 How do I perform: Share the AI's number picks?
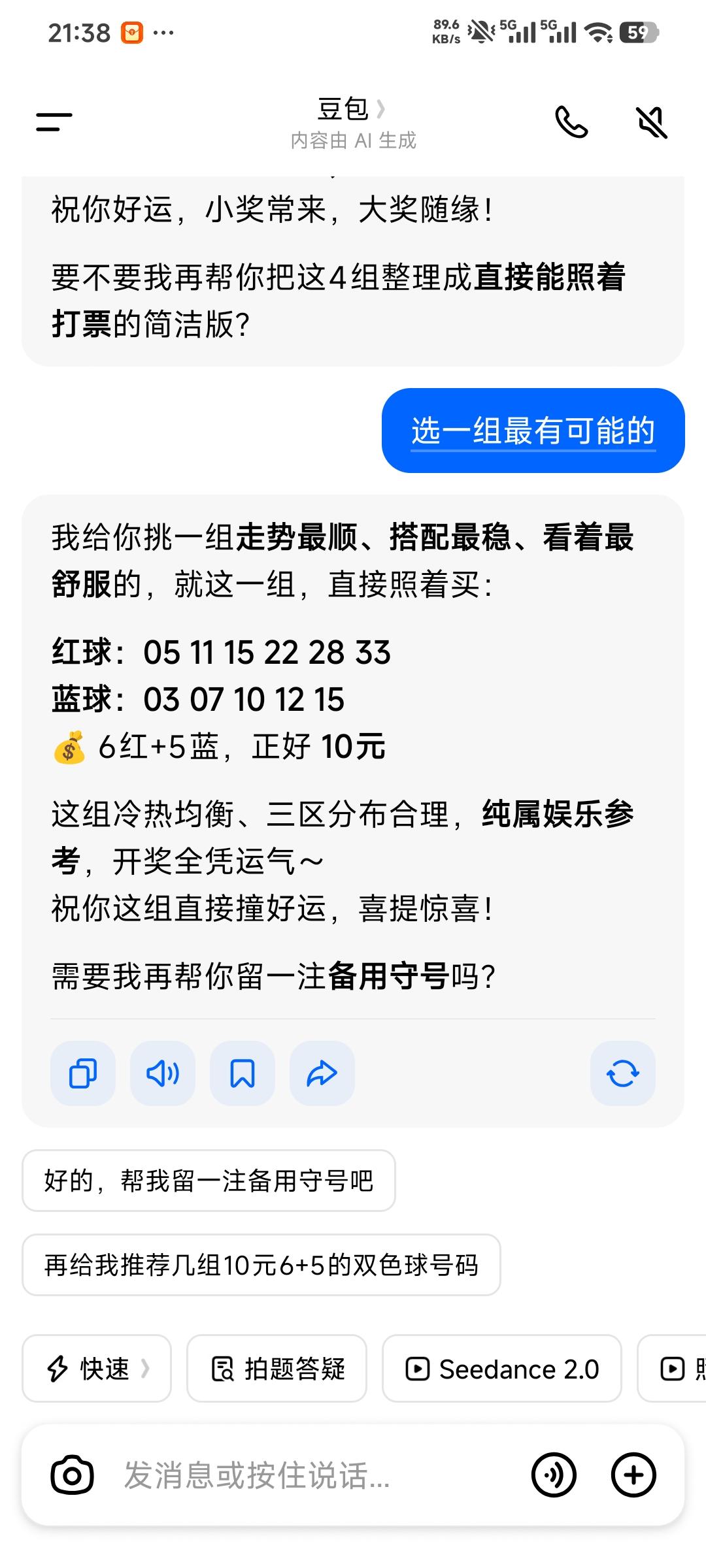322,1073
